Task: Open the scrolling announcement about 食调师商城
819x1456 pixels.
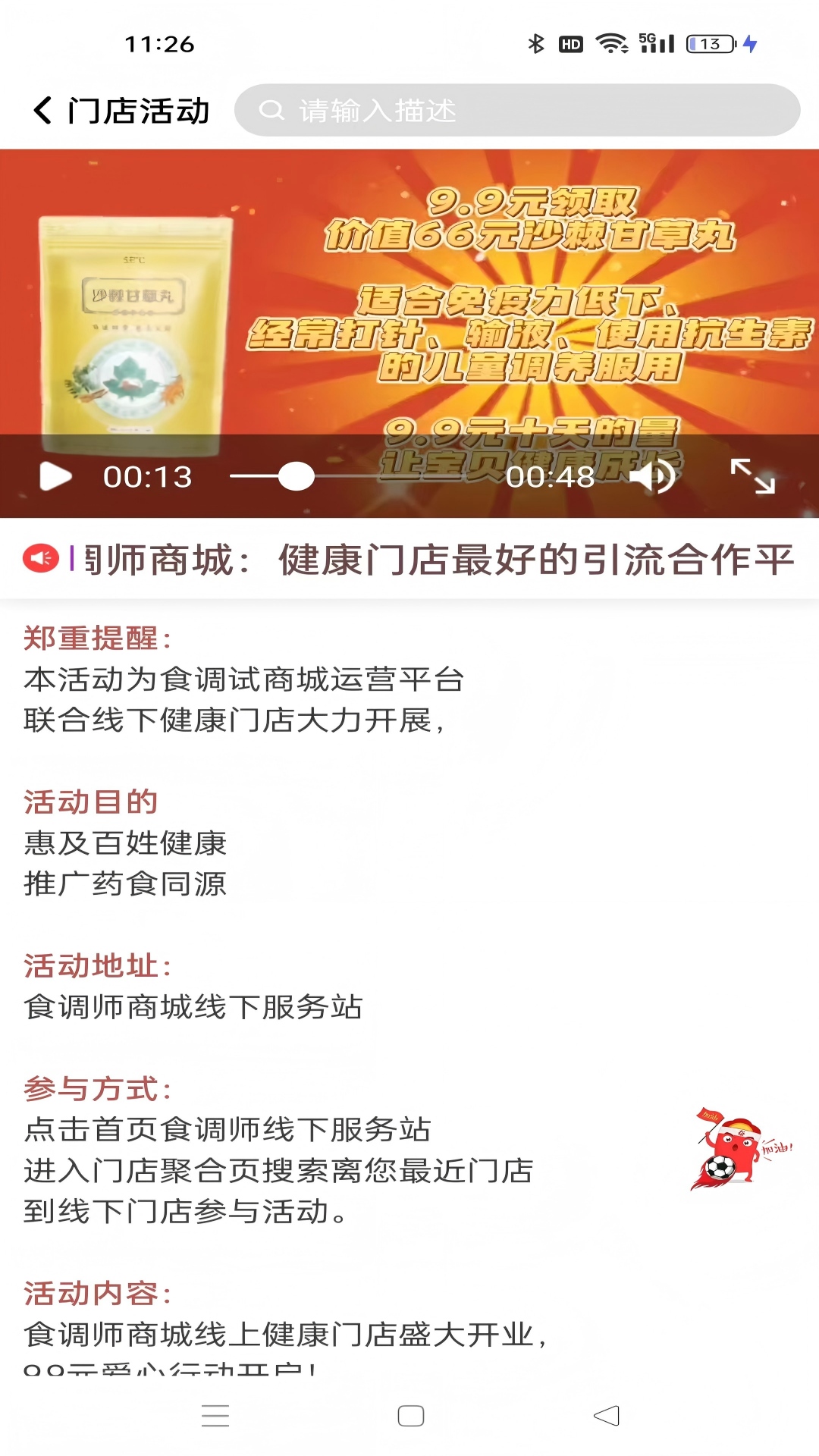Action: 425,558
